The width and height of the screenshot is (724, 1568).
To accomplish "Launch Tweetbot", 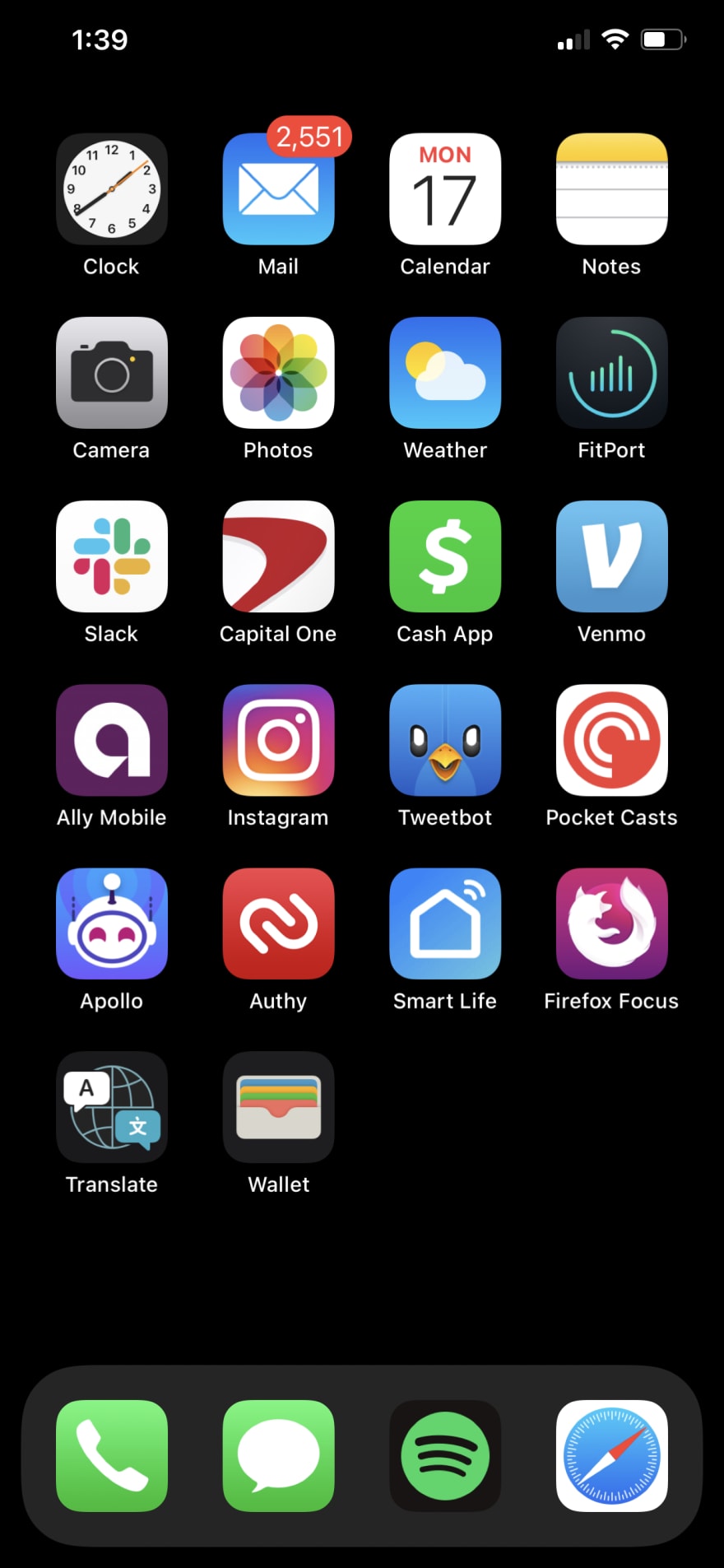I will [x=445, y=740].
